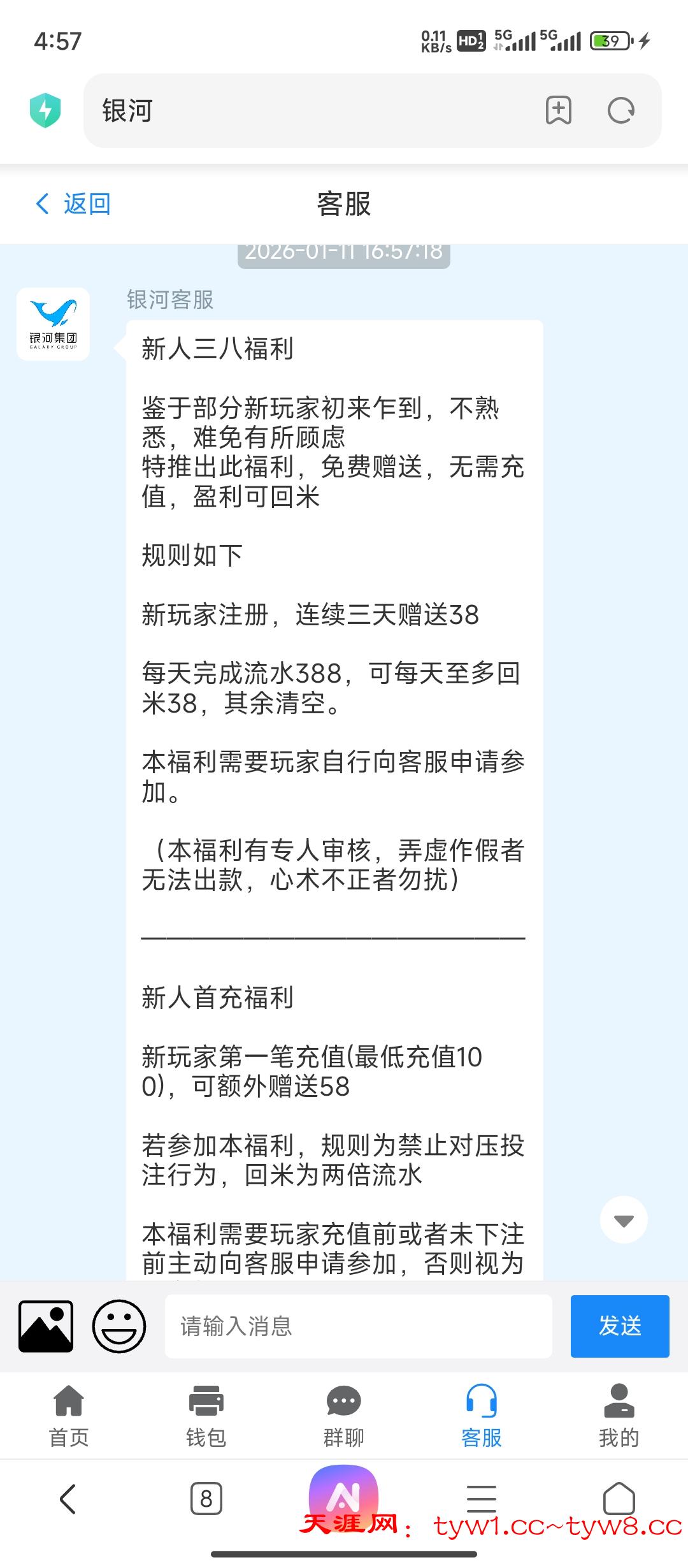Focus the 请输入消息 message field
Screen dimensions: 688x1568
(358, 1326)
